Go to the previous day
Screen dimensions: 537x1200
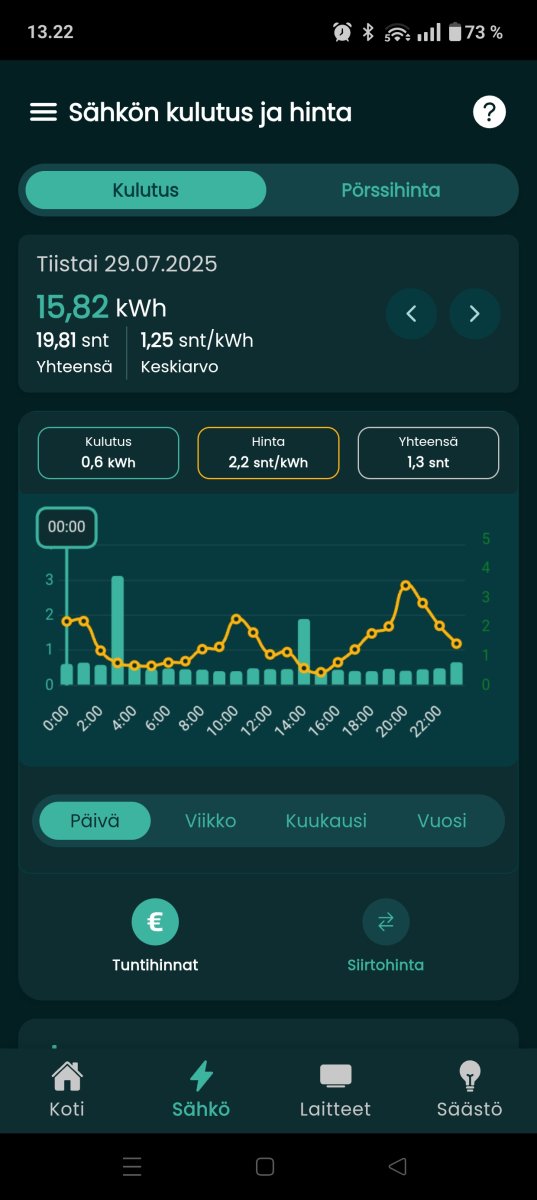411,314
